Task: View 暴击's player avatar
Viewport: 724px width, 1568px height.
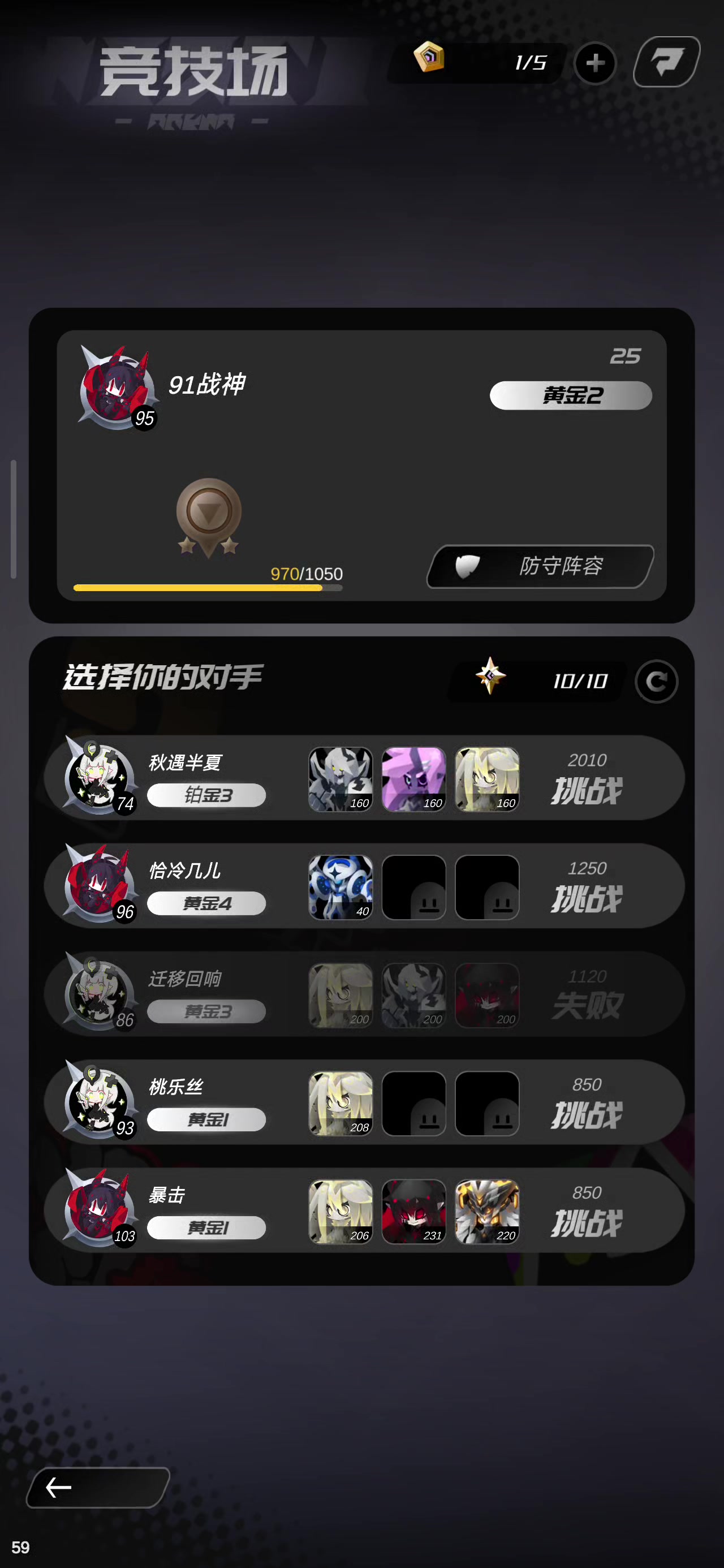Action: 98,1208
